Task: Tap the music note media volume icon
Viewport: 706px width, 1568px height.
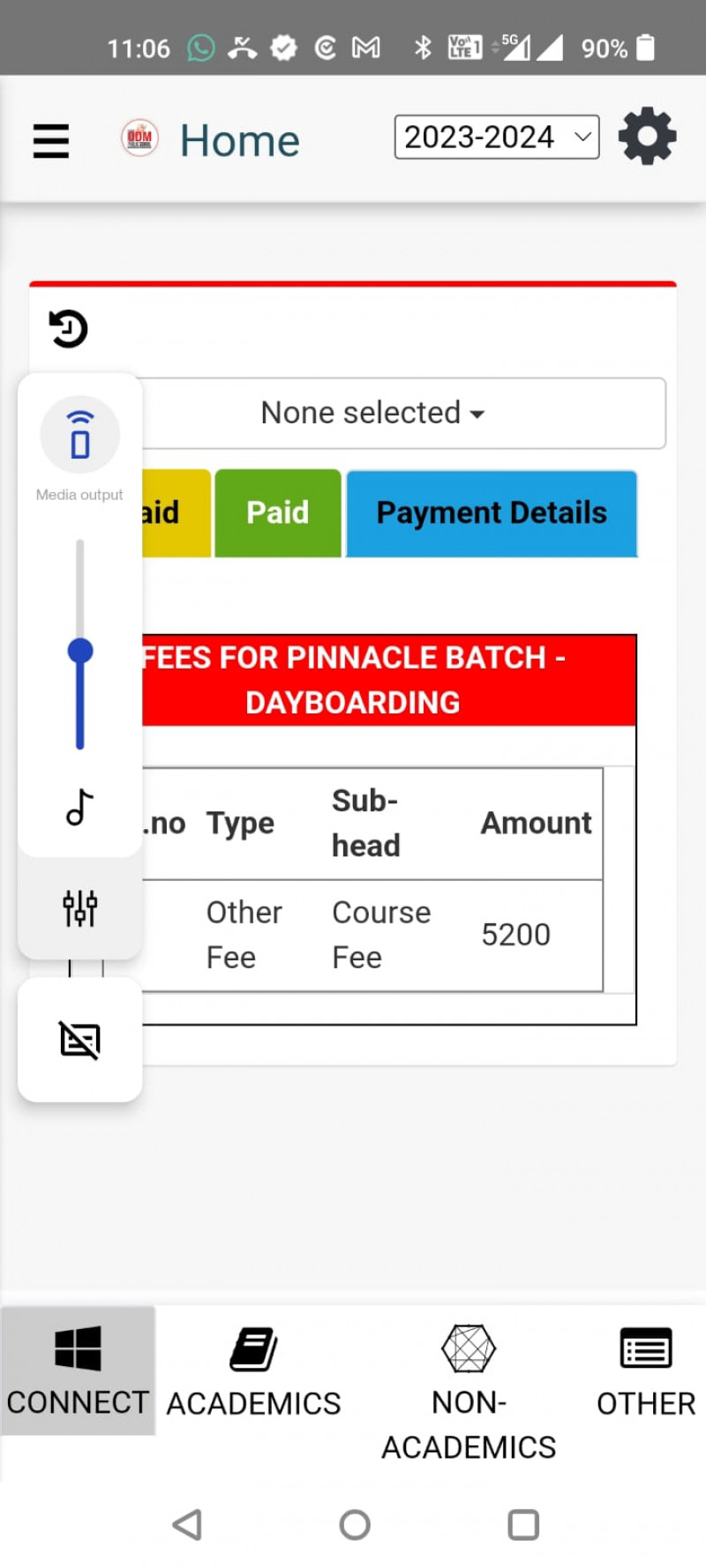Action: (x=79, y=807)
